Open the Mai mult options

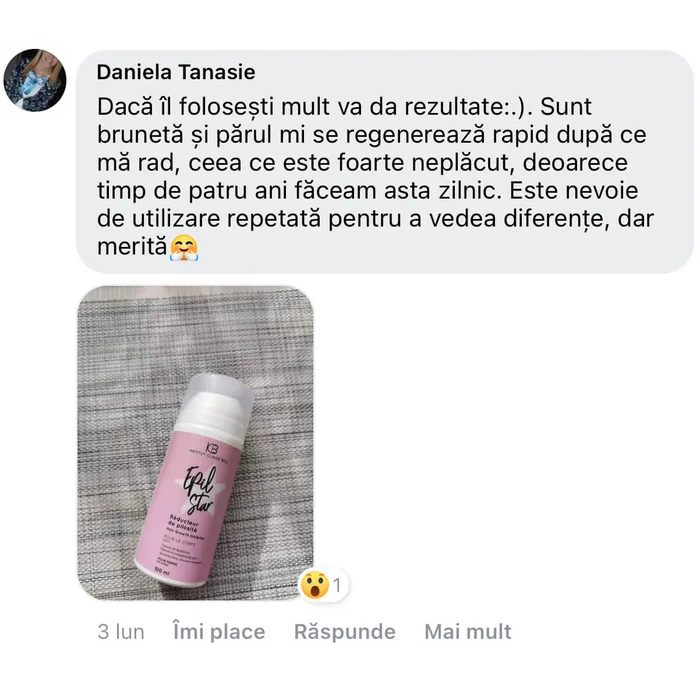coord(467,632)
